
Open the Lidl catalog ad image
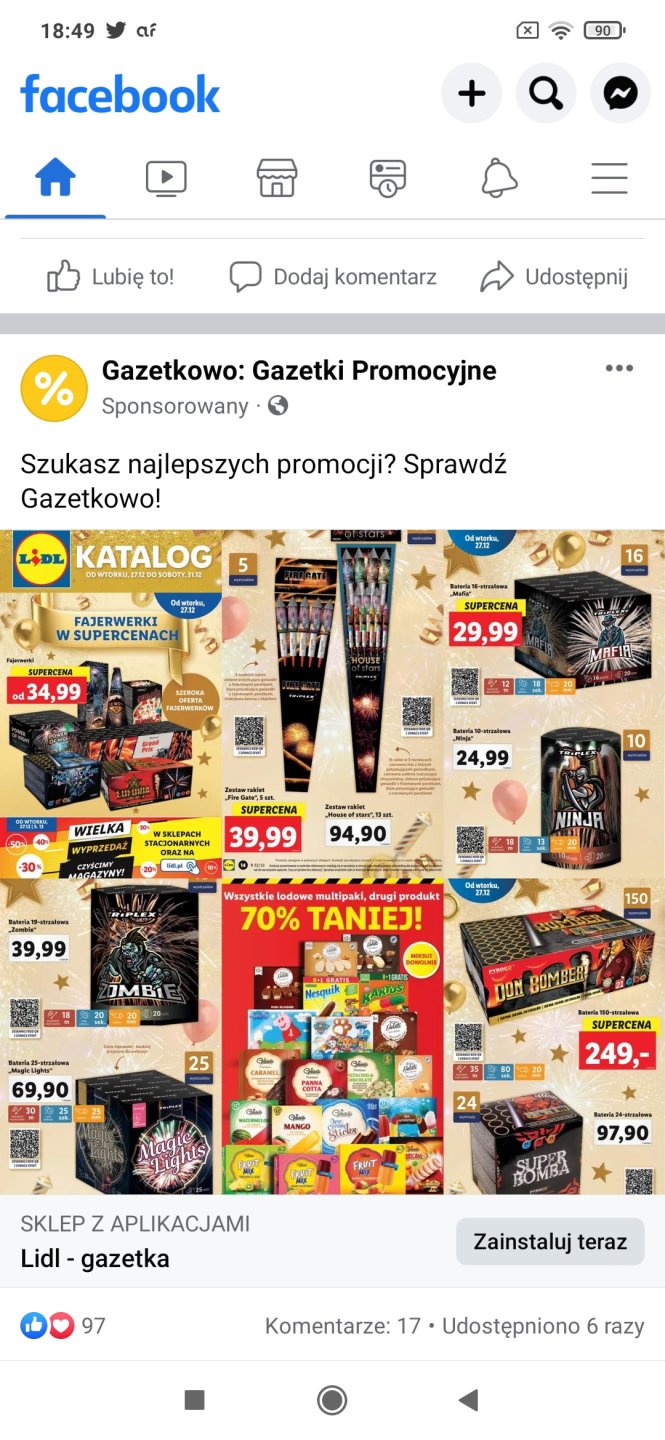tap(332, 862)
